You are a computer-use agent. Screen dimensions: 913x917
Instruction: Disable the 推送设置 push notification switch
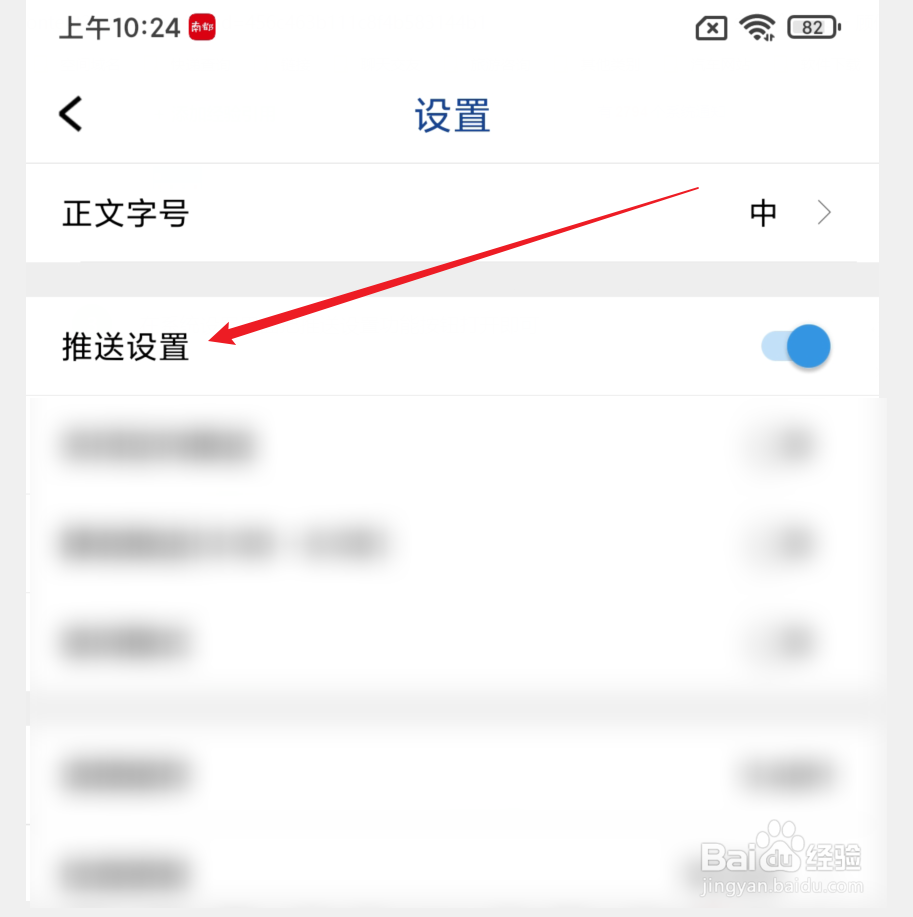pyautogui.click(x=795, y=346)
